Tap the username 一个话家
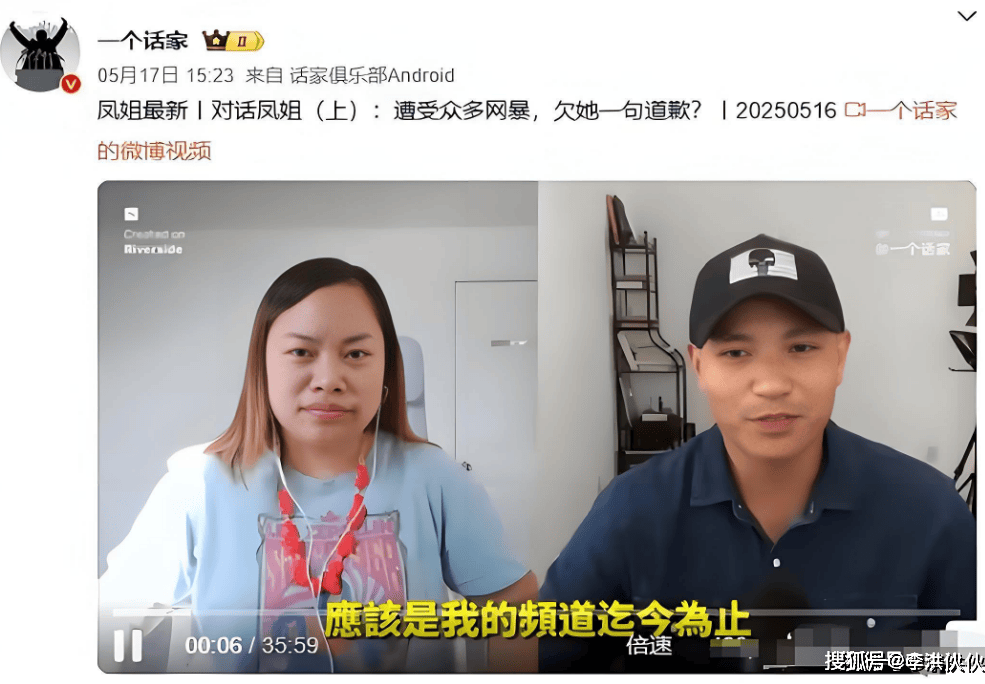The image size is (985, 684). 142,41
